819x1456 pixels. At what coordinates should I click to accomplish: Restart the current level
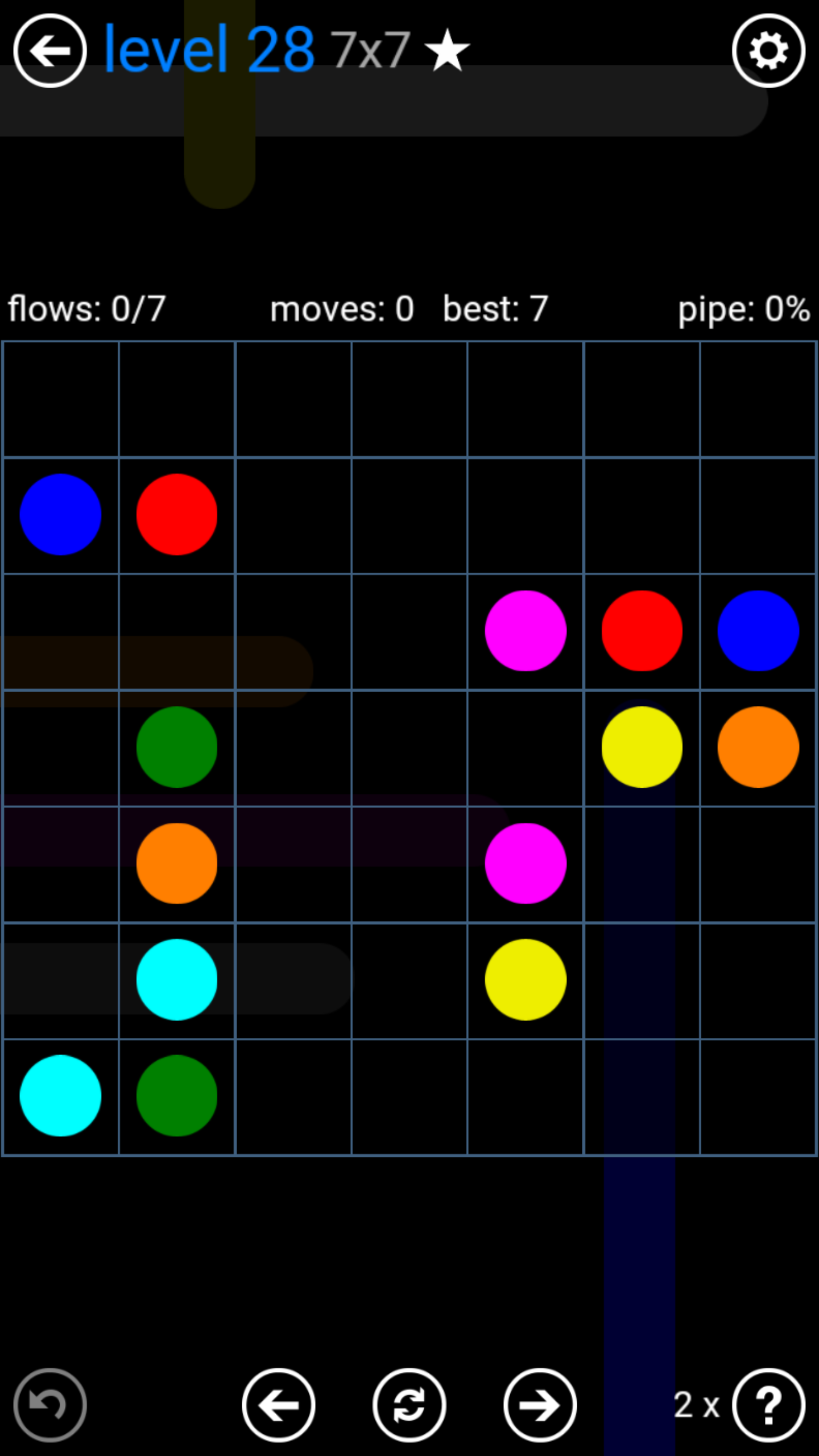click(409, 1405)
